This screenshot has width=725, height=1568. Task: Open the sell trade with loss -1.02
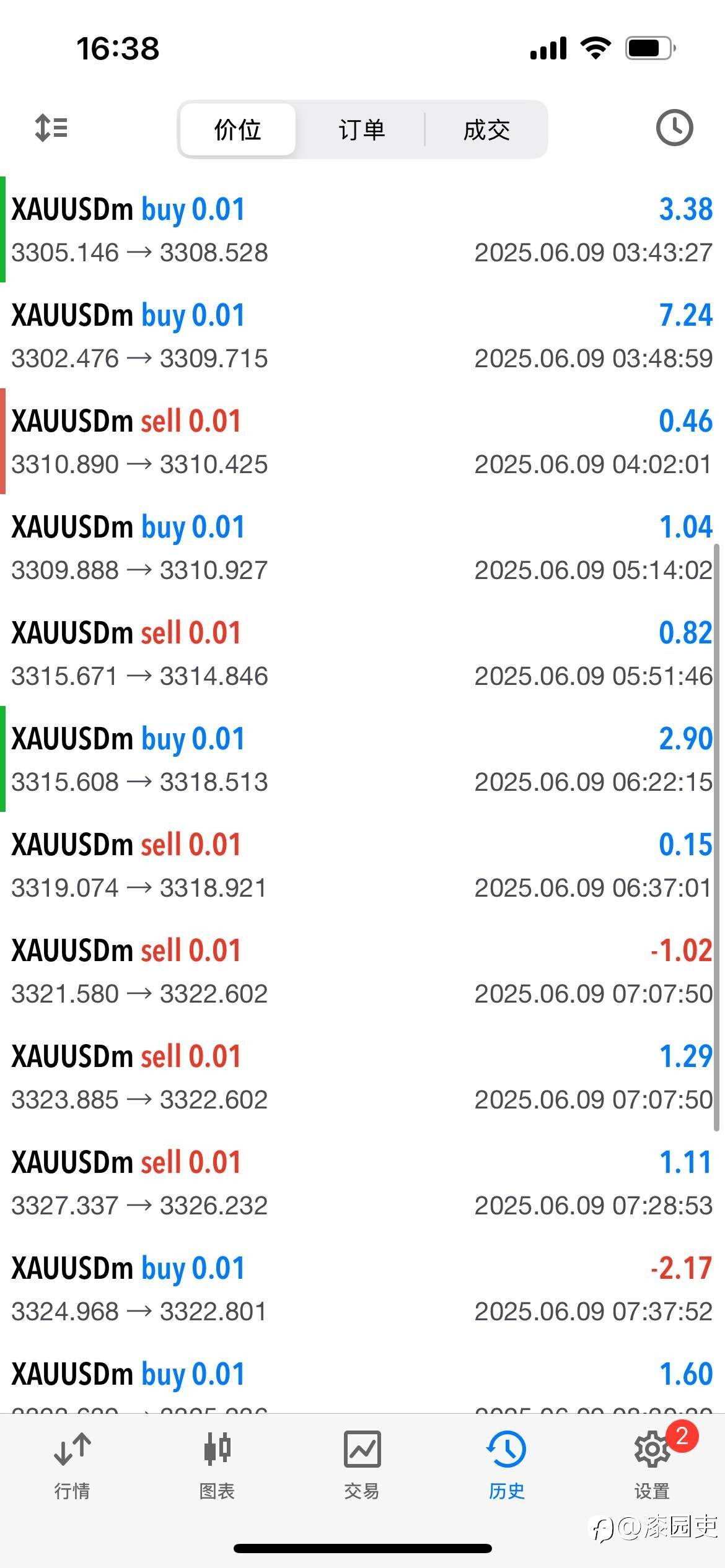[x=362, y=971]
